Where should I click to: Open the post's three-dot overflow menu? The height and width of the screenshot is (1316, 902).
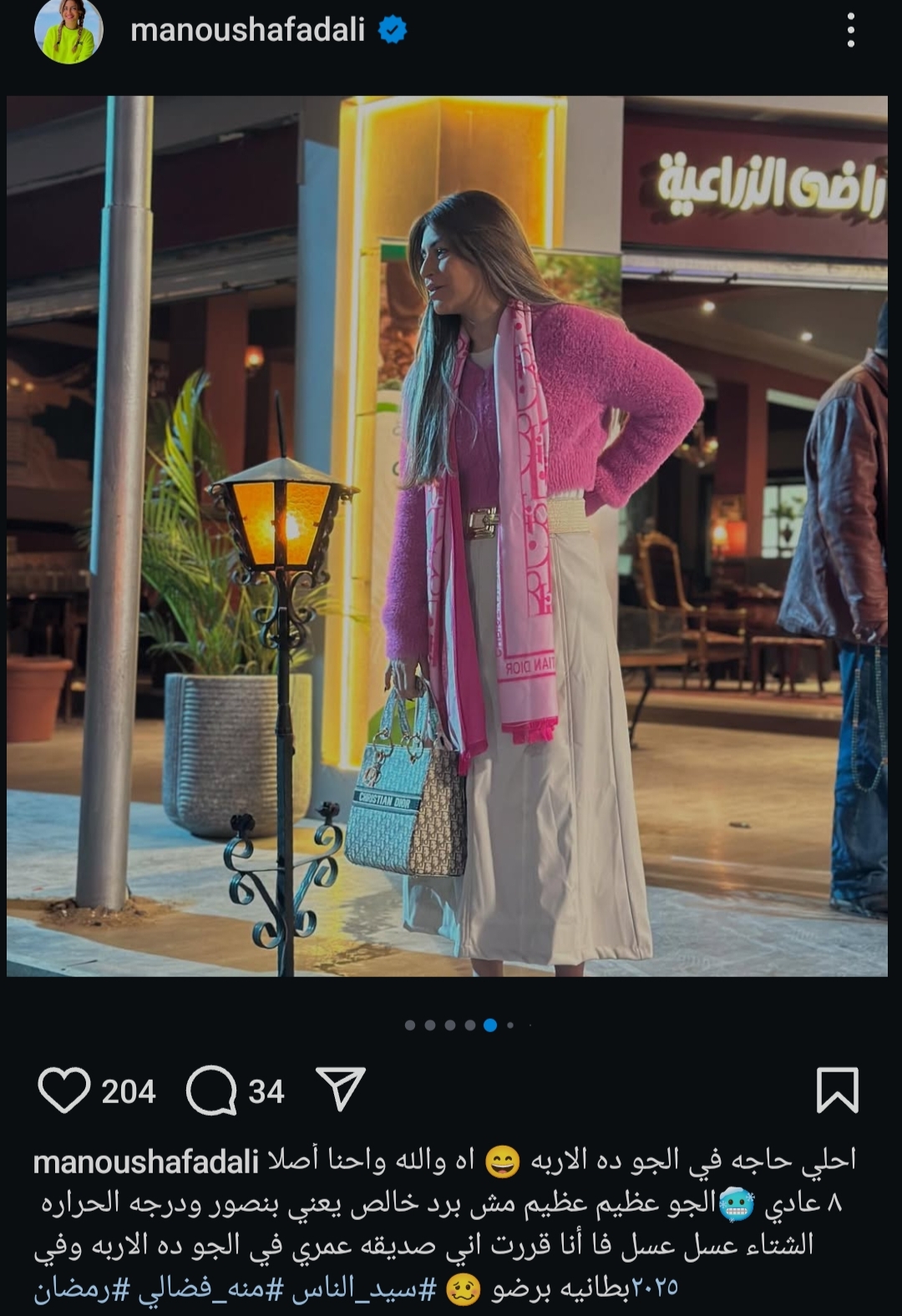[x=850, y=31]
